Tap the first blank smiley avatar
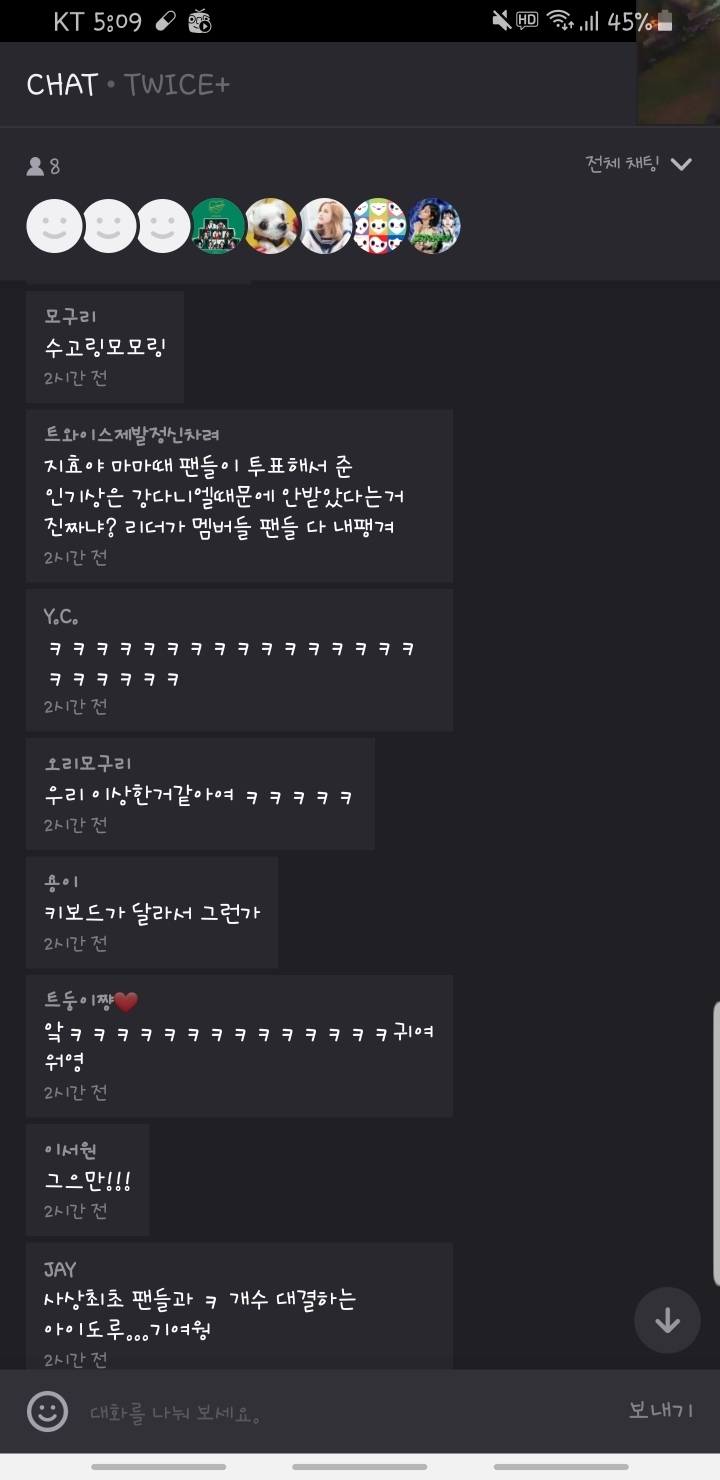Viewport: 720px width, 1480px height. [54, 227]
